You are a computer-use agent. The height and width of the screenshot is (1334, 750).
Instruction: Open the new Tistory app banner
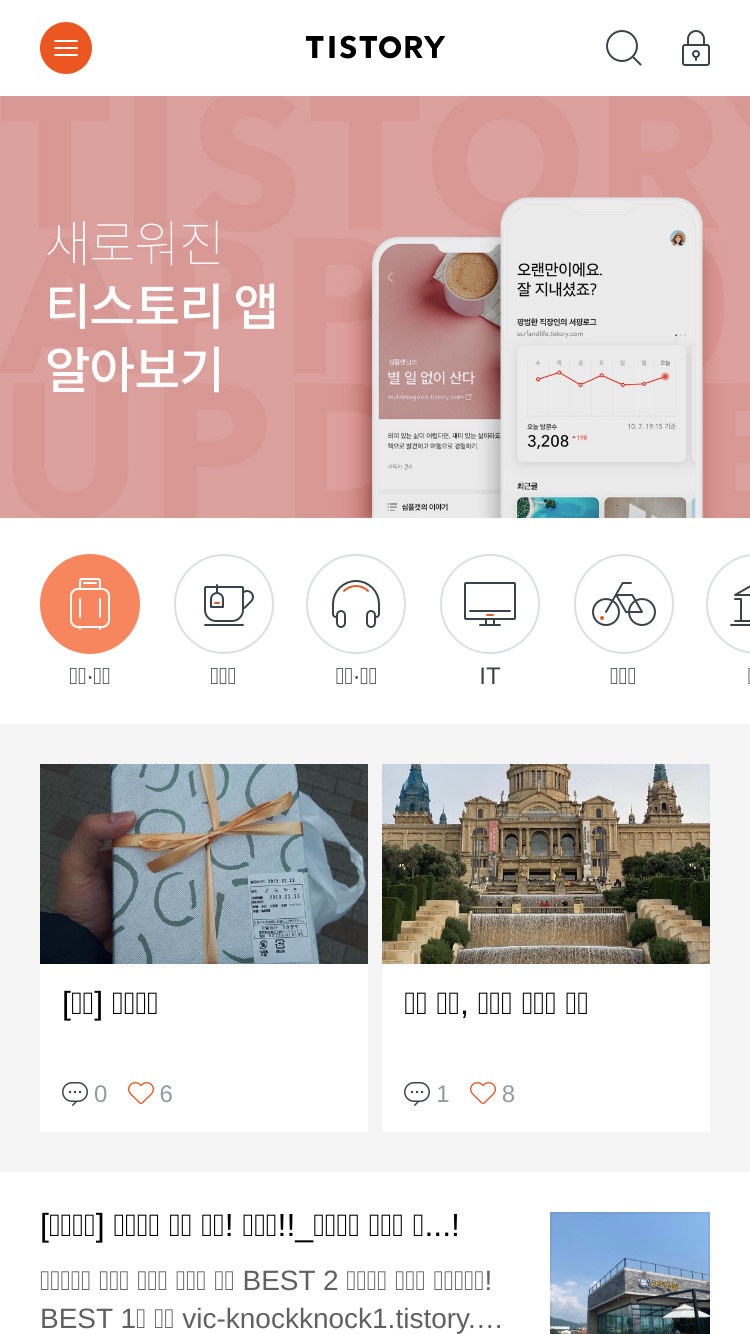pyautogui.click(x=375, y=307)
